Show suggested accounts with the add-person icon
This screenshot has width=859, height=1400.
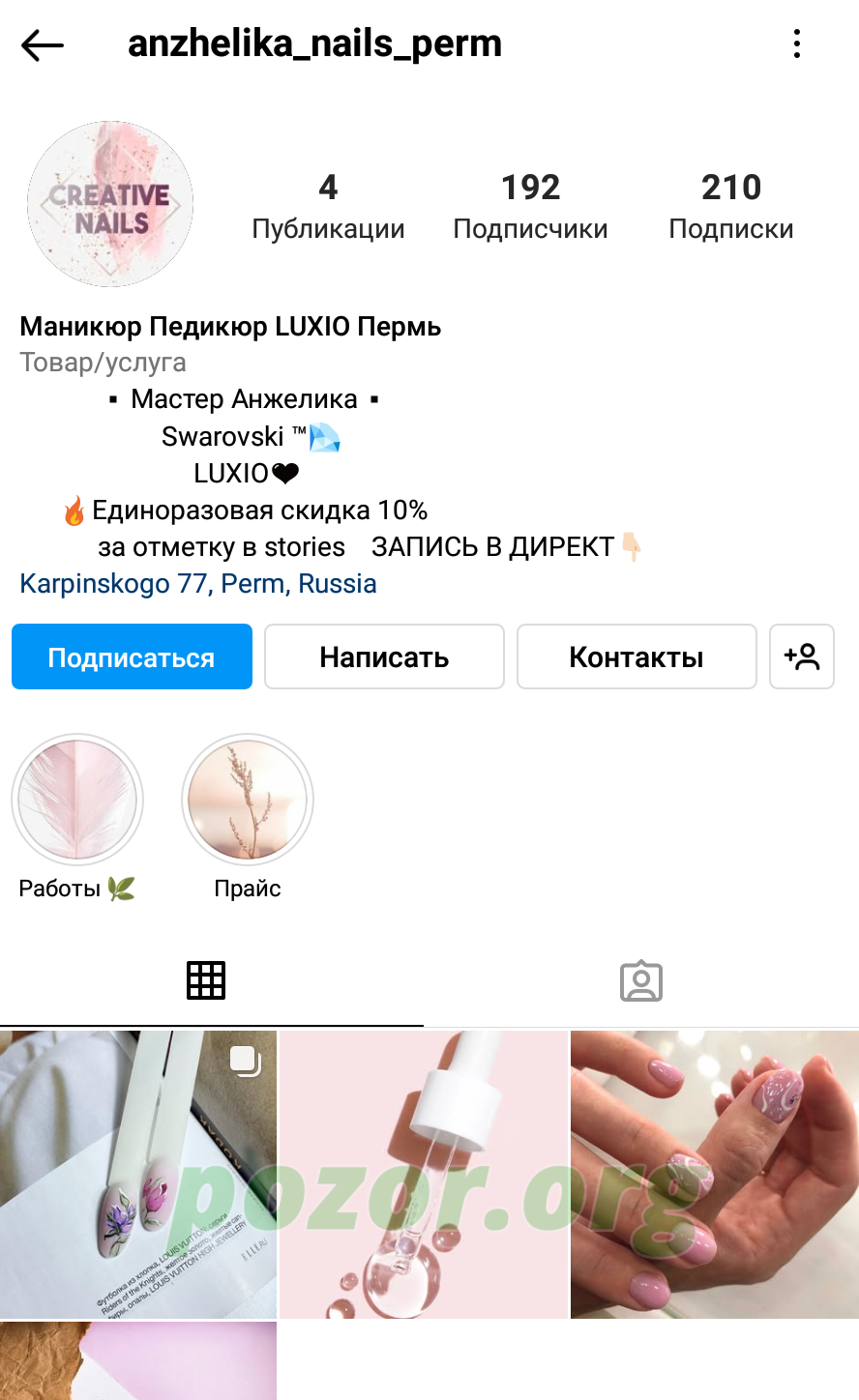pos(802,656)
